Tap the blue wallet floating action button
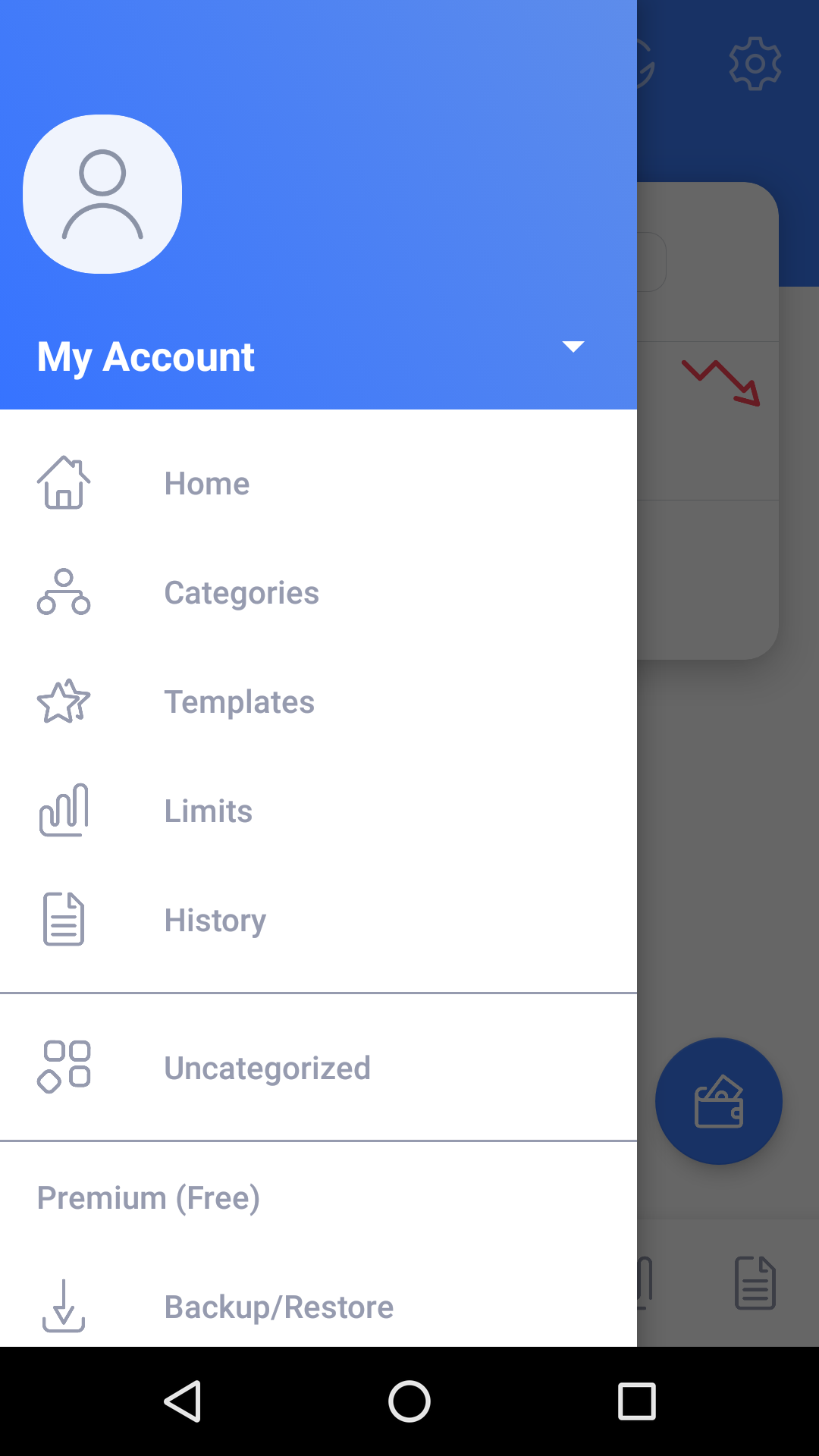 (718, 1102)
